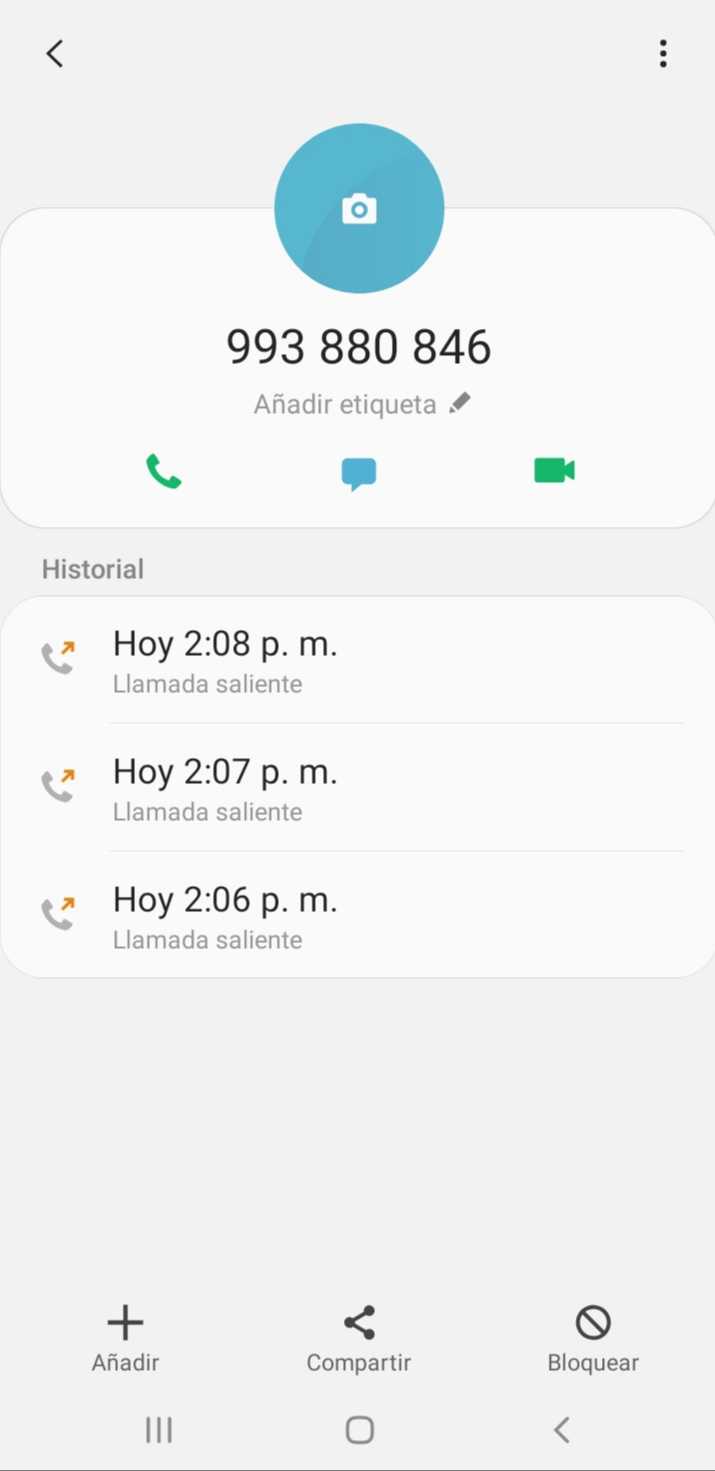The width and height of the screenshot is (715, 1471).
Task: Start a video call with this number
Action: click(x=554, y=470)
